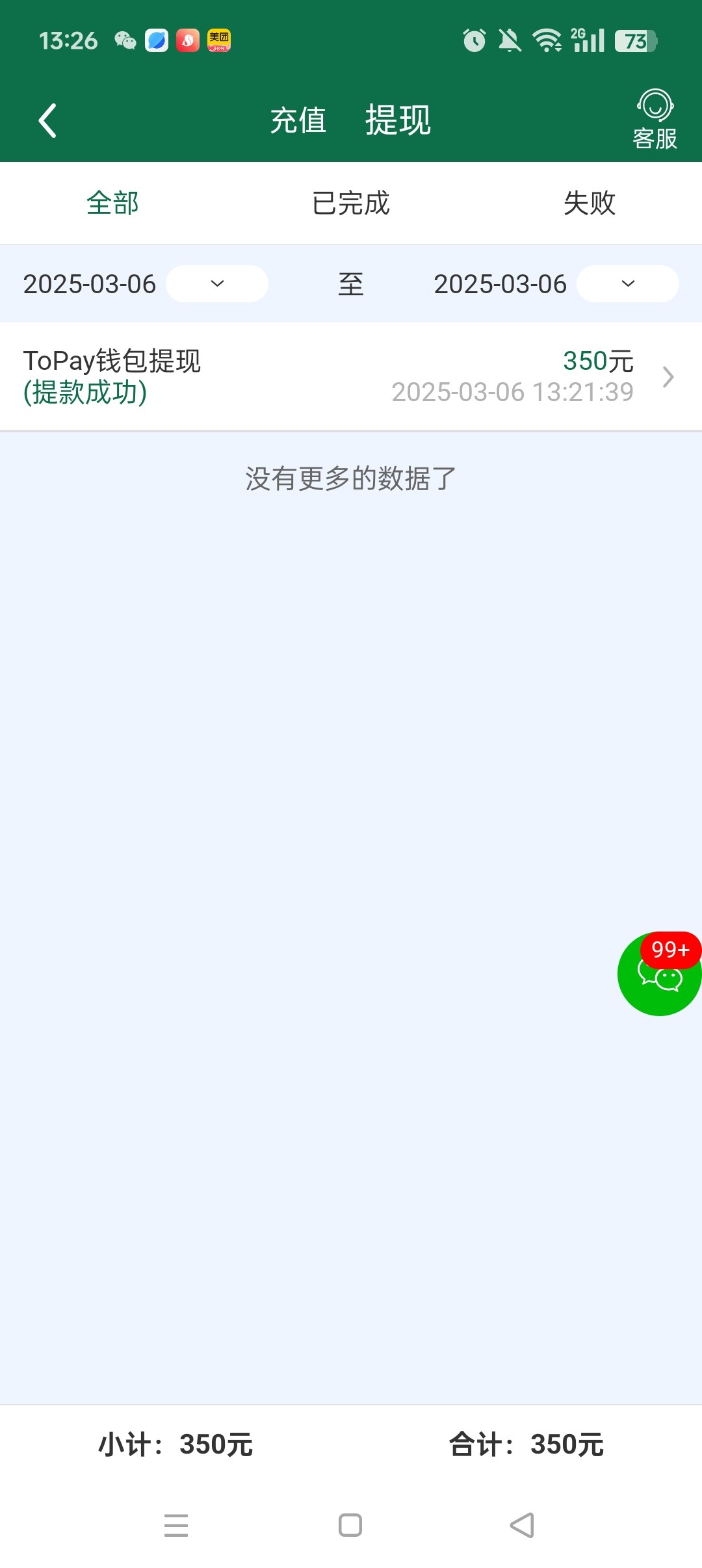Go back using the top-left arrow
This screenshot has height=1568, width=702.
pyautogui.click(x=47, y=121)
